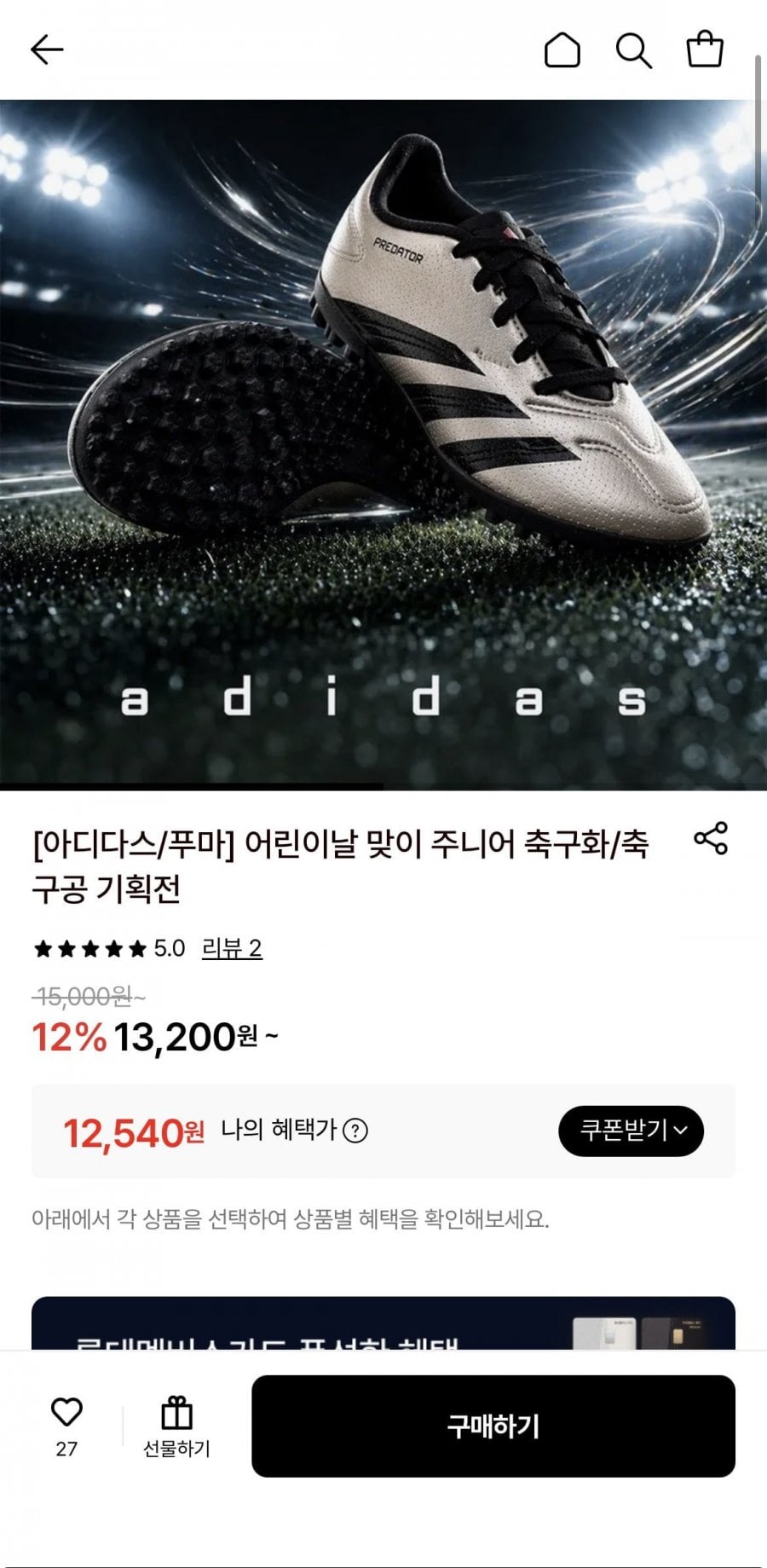Screen dimensions: 767x1568
Task: Show info for 나의 혜택가
Action: (x=355, y=1131)
